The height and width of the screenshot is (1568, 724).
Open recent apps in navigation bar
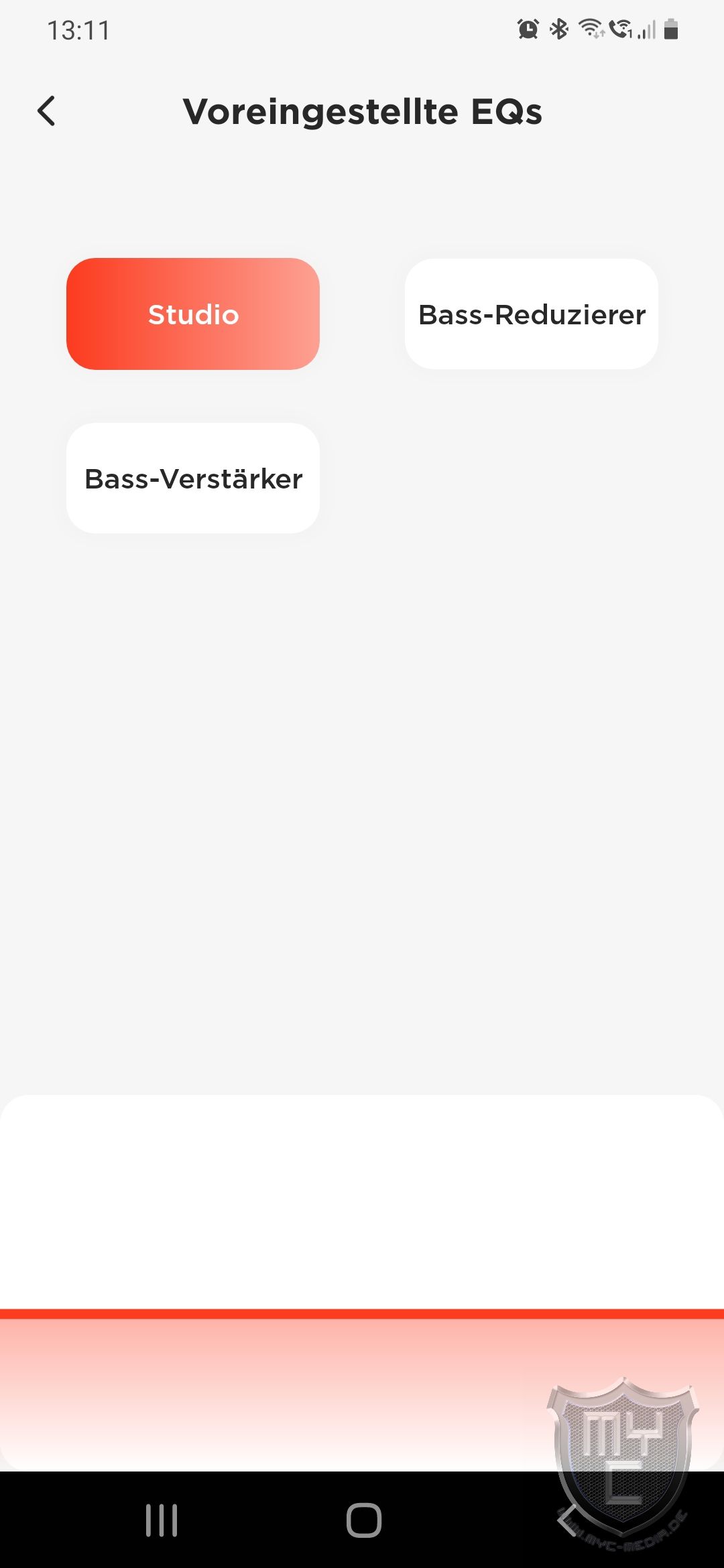[x=162, y=1520]
